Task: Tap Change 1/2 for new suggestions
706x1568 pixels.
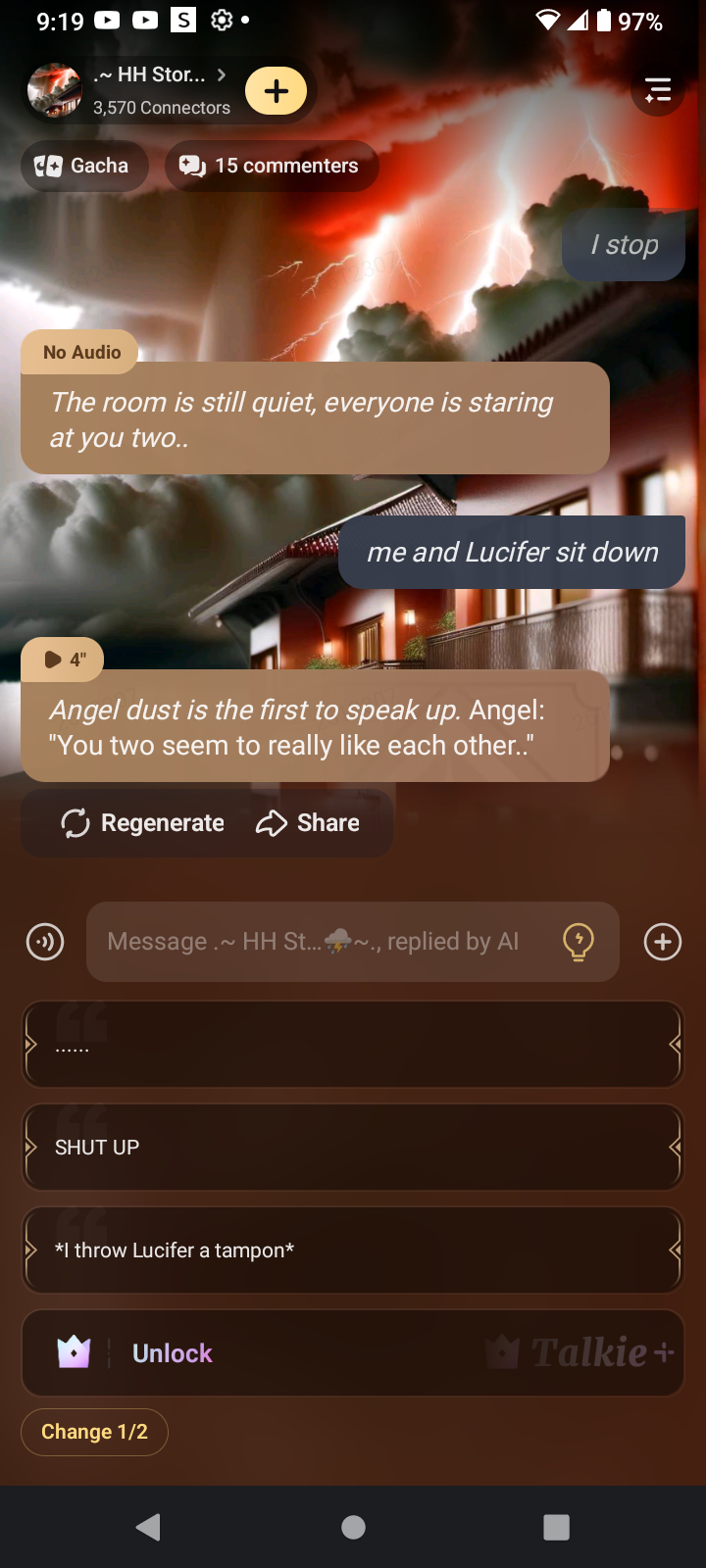Action: pos(94,1432)
